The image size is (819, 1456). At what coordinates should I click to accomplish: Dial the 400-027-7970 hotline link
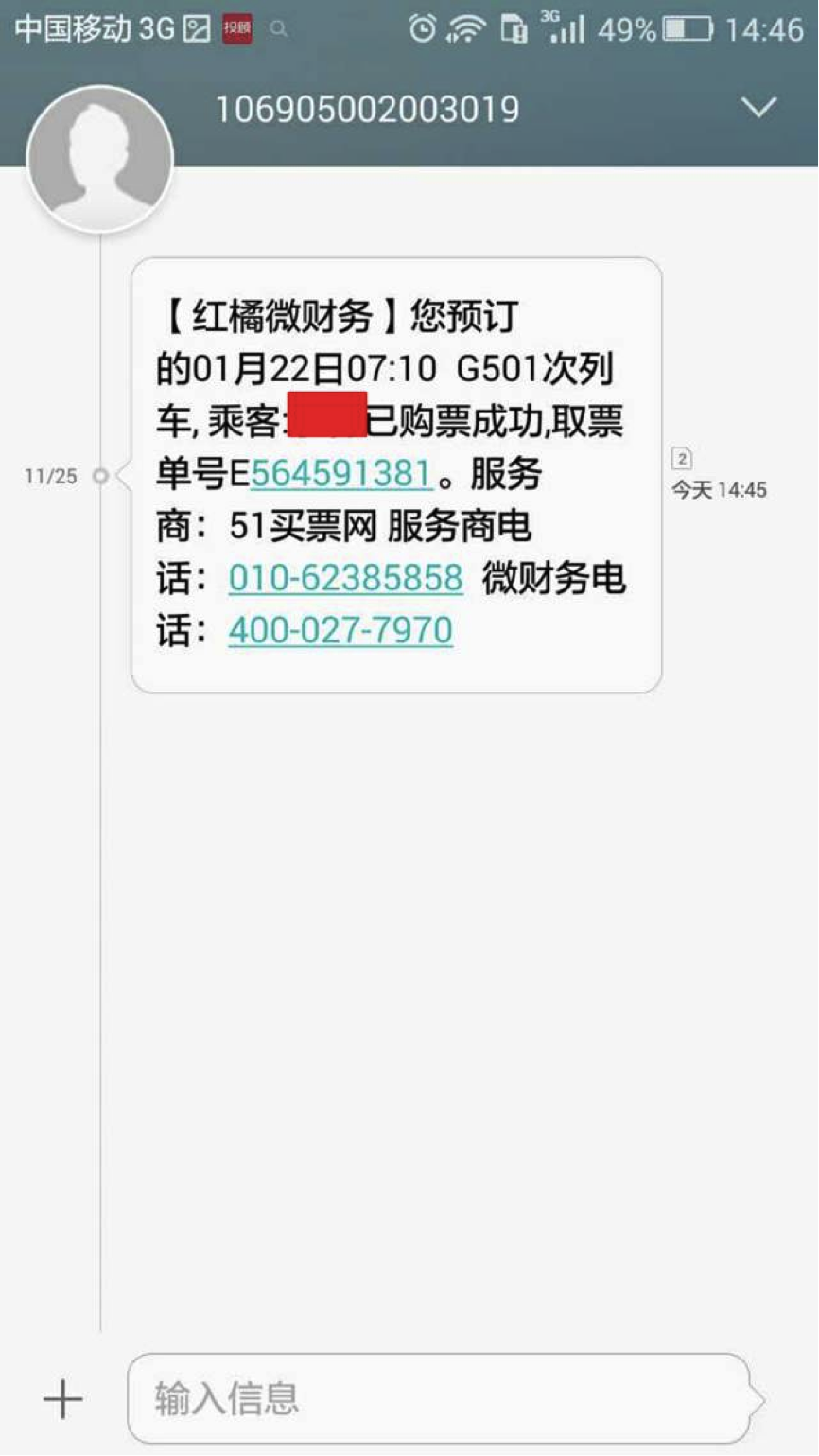pyautogui.click(x=341, y=629)
